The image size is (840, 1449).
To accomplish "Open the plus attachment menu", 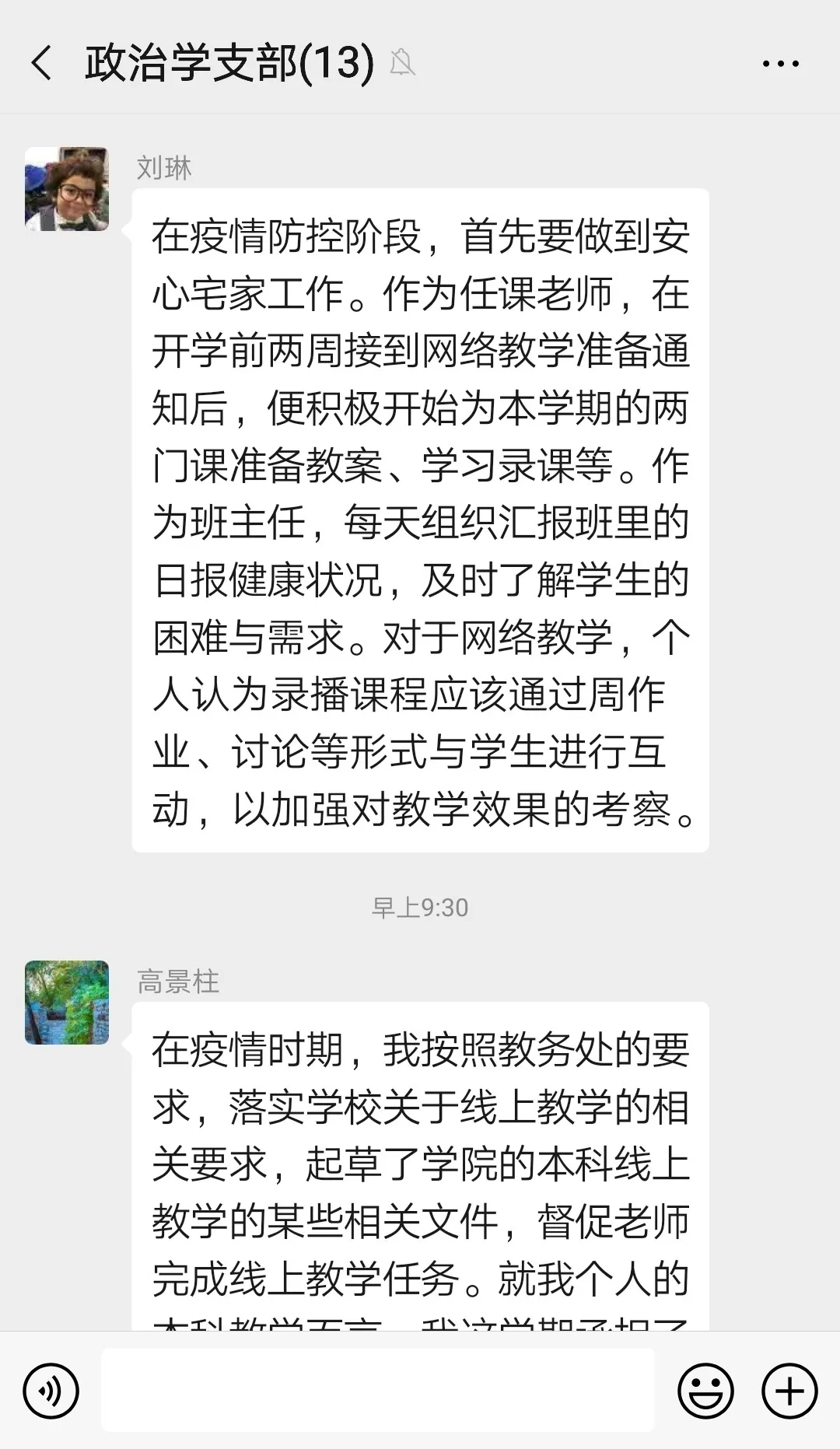I will tap(789, 1391).
